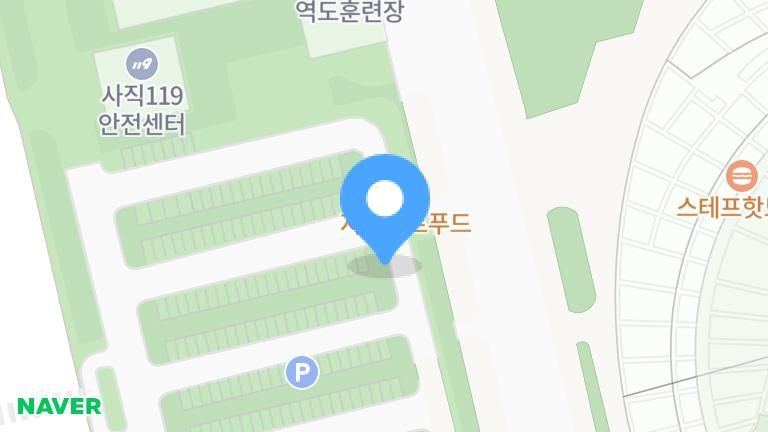Open the 사직119안전센터 place marker
This screenshot has height=432, width=768.
click(x=142, y=65)
